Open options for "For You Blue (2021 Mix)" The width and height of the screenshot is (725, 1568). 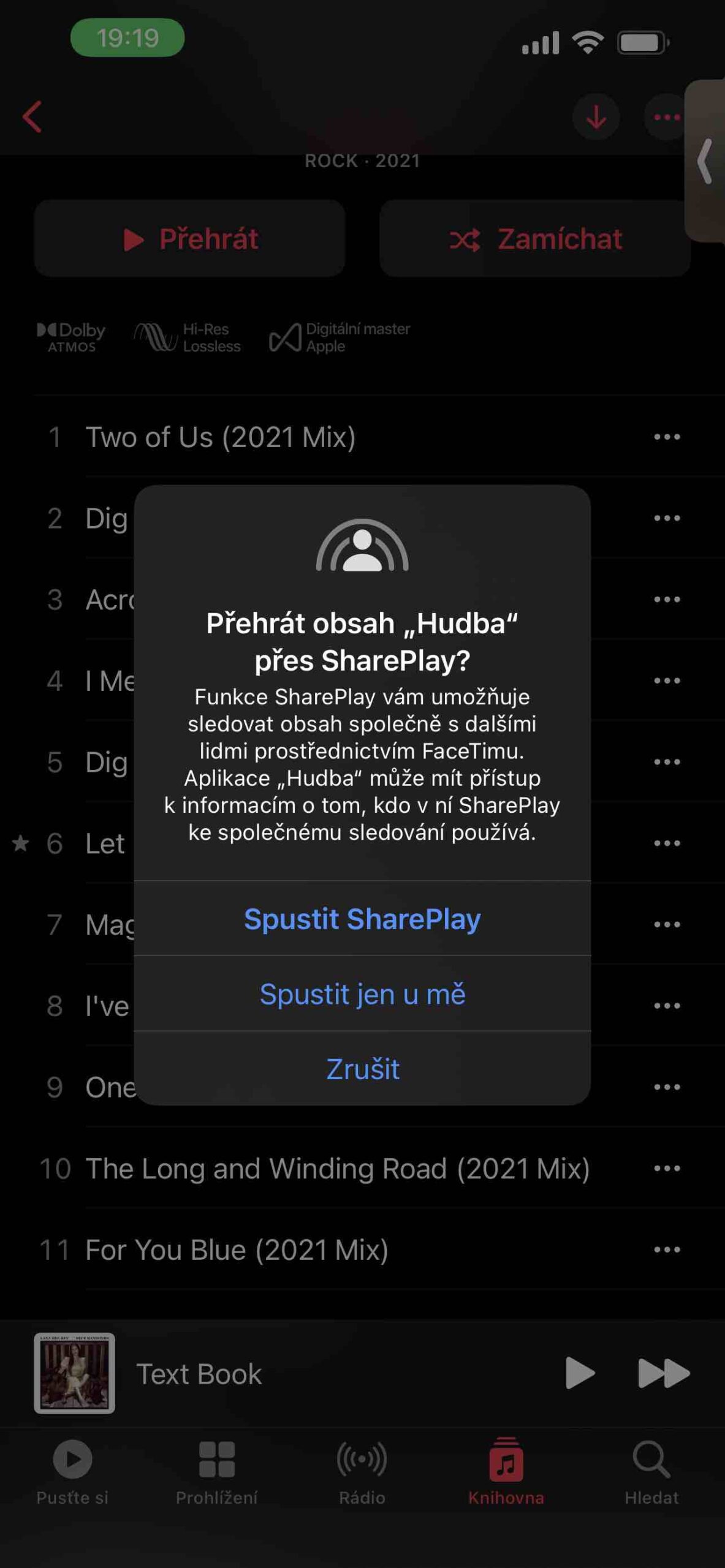tap(667, 1250)
